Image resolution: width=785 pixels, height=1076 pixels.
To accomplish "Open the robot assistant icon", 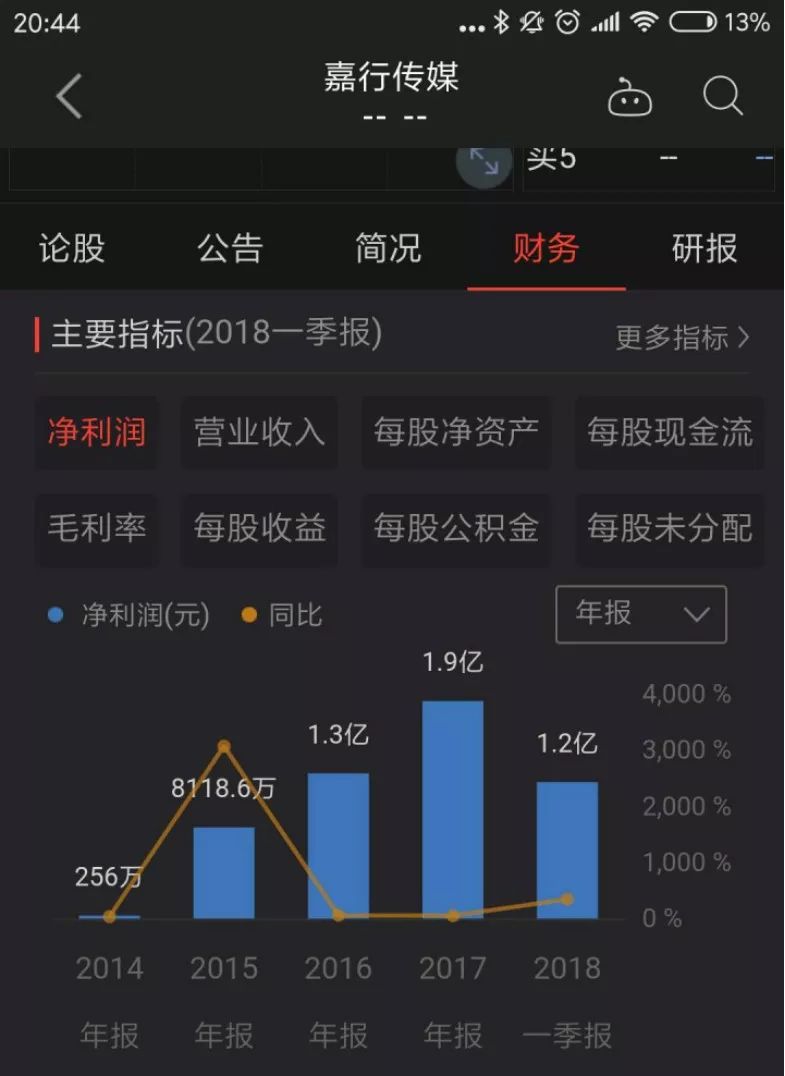I will click(x=630, y=98).
